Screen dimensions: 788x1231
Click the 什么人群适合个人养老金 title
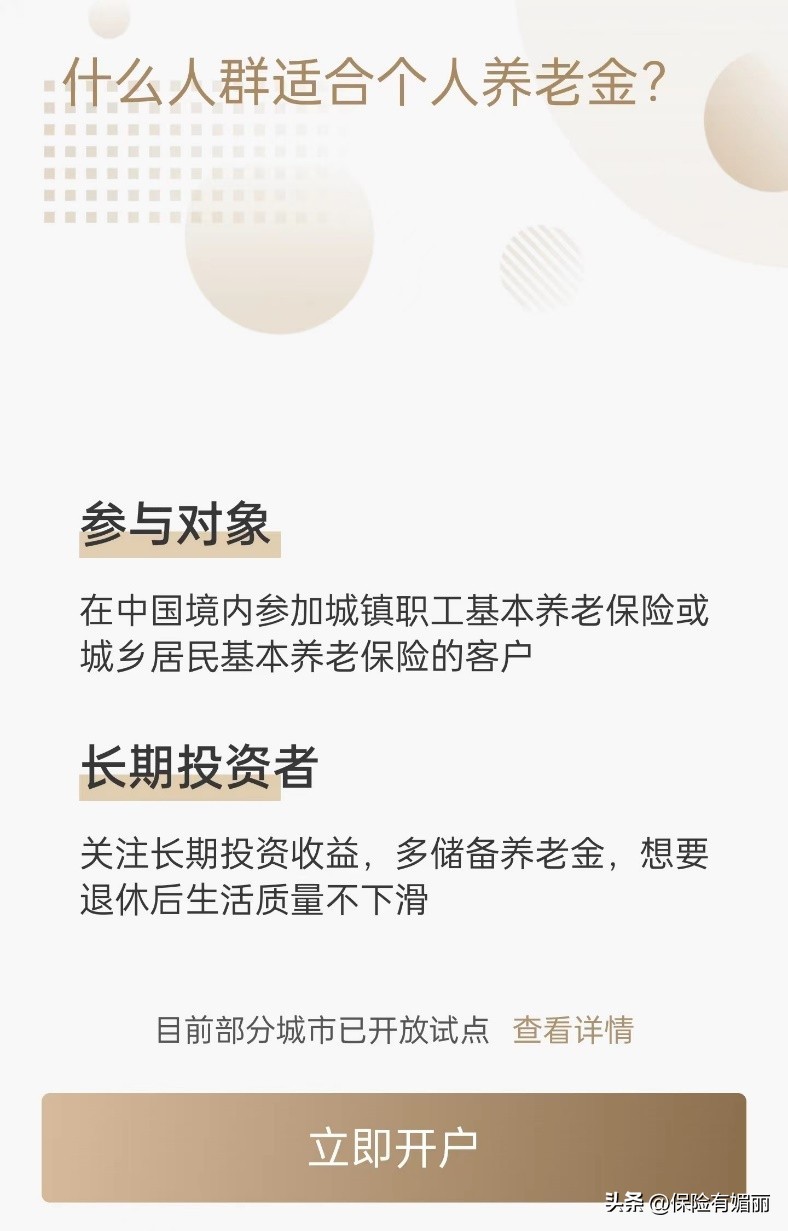[360, 80]
